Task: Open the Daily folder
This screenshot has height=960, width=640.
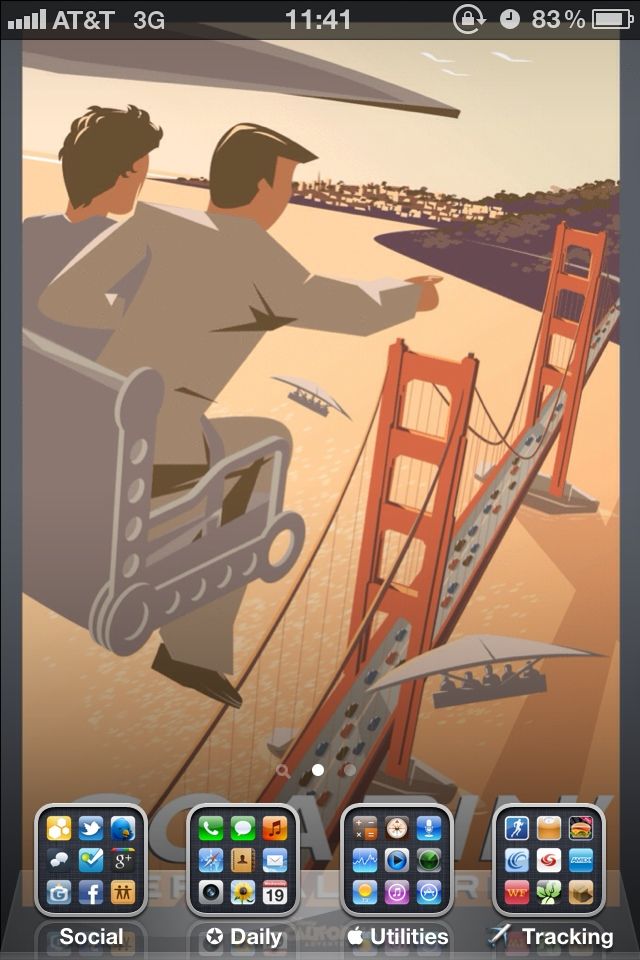Action: 243,860
